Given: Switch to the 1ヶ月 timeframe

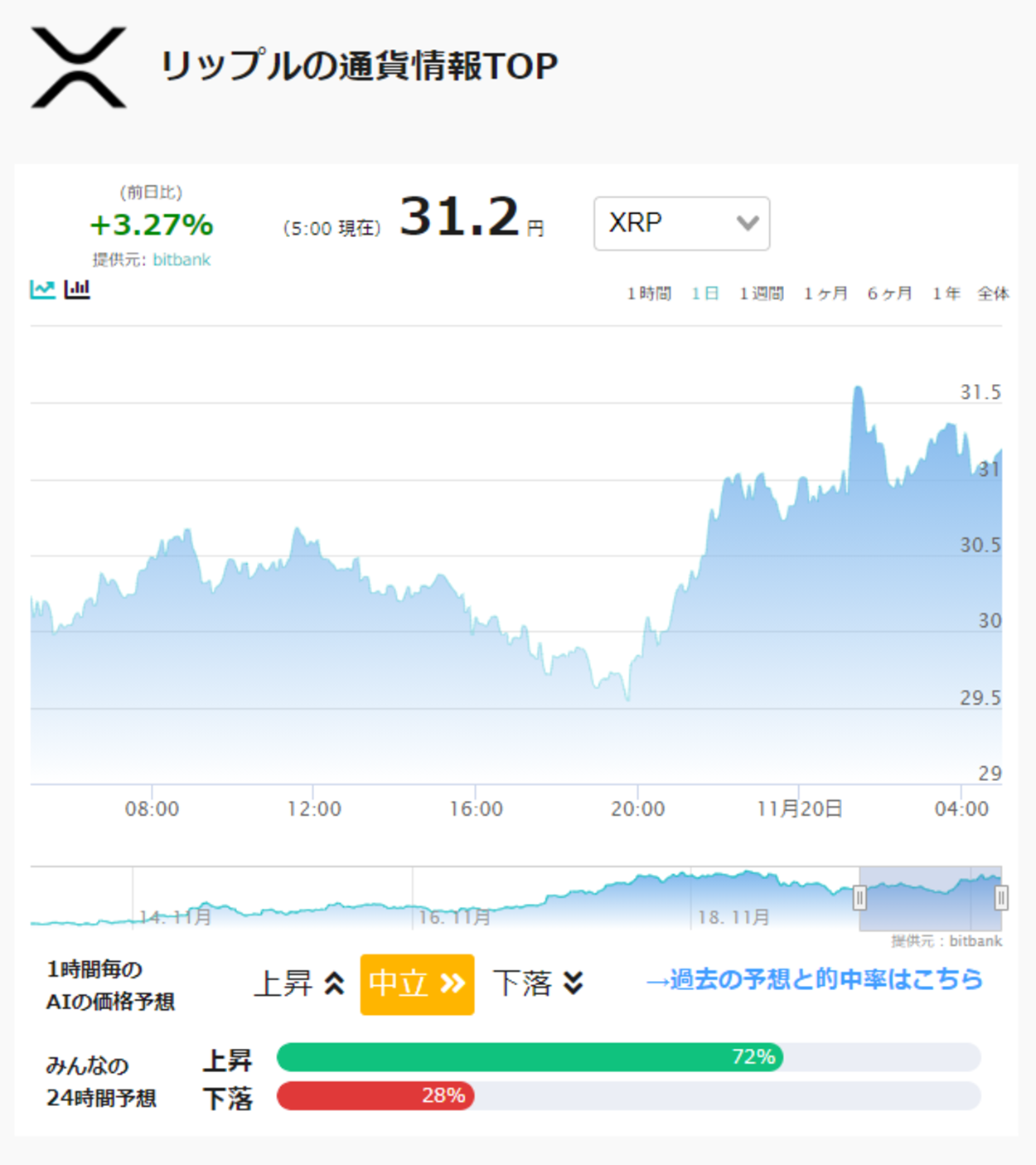Looking at the screenshot, I should tap(825, 293).
